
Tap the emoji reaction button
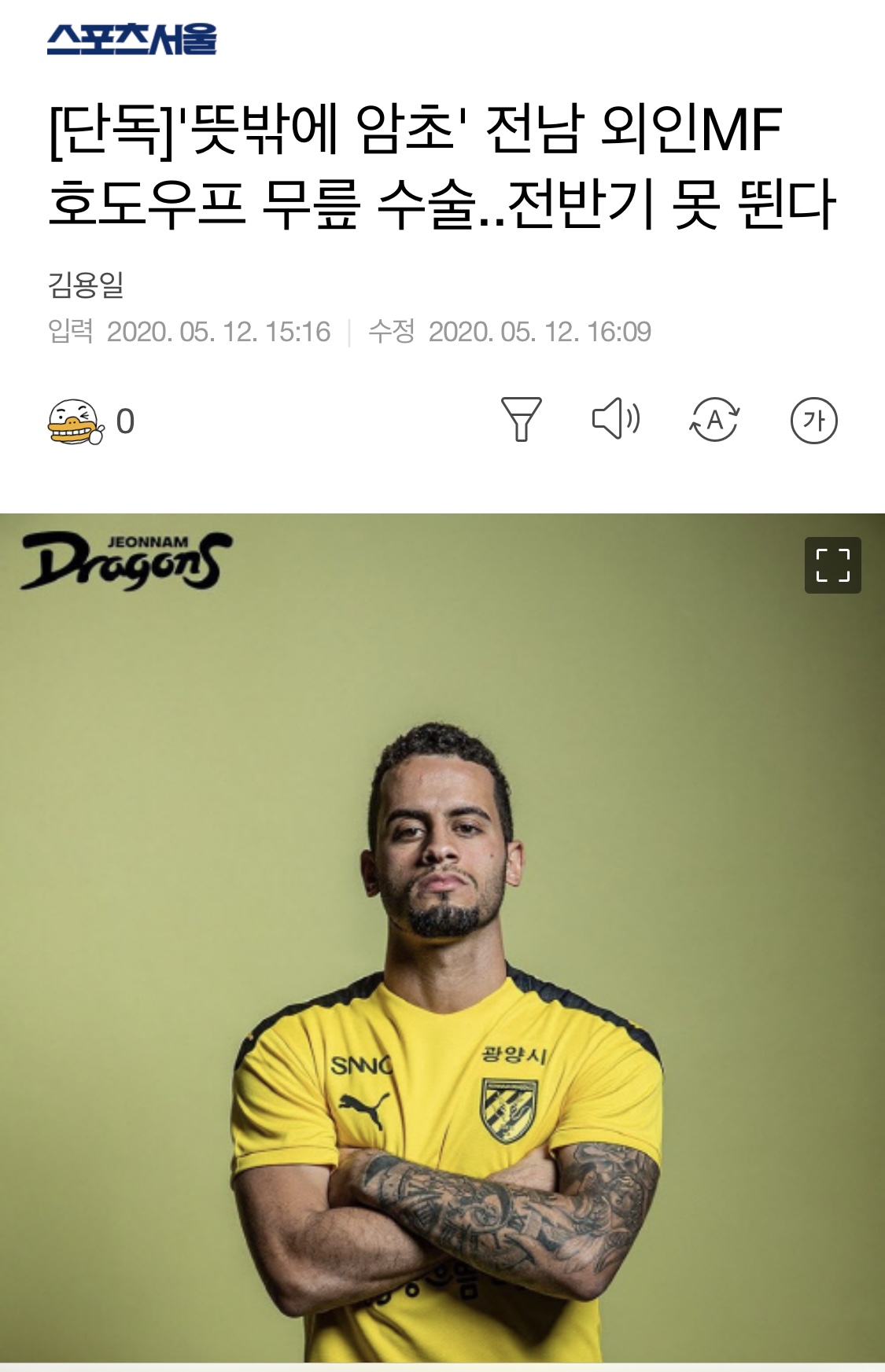click(x=76, y=421)
